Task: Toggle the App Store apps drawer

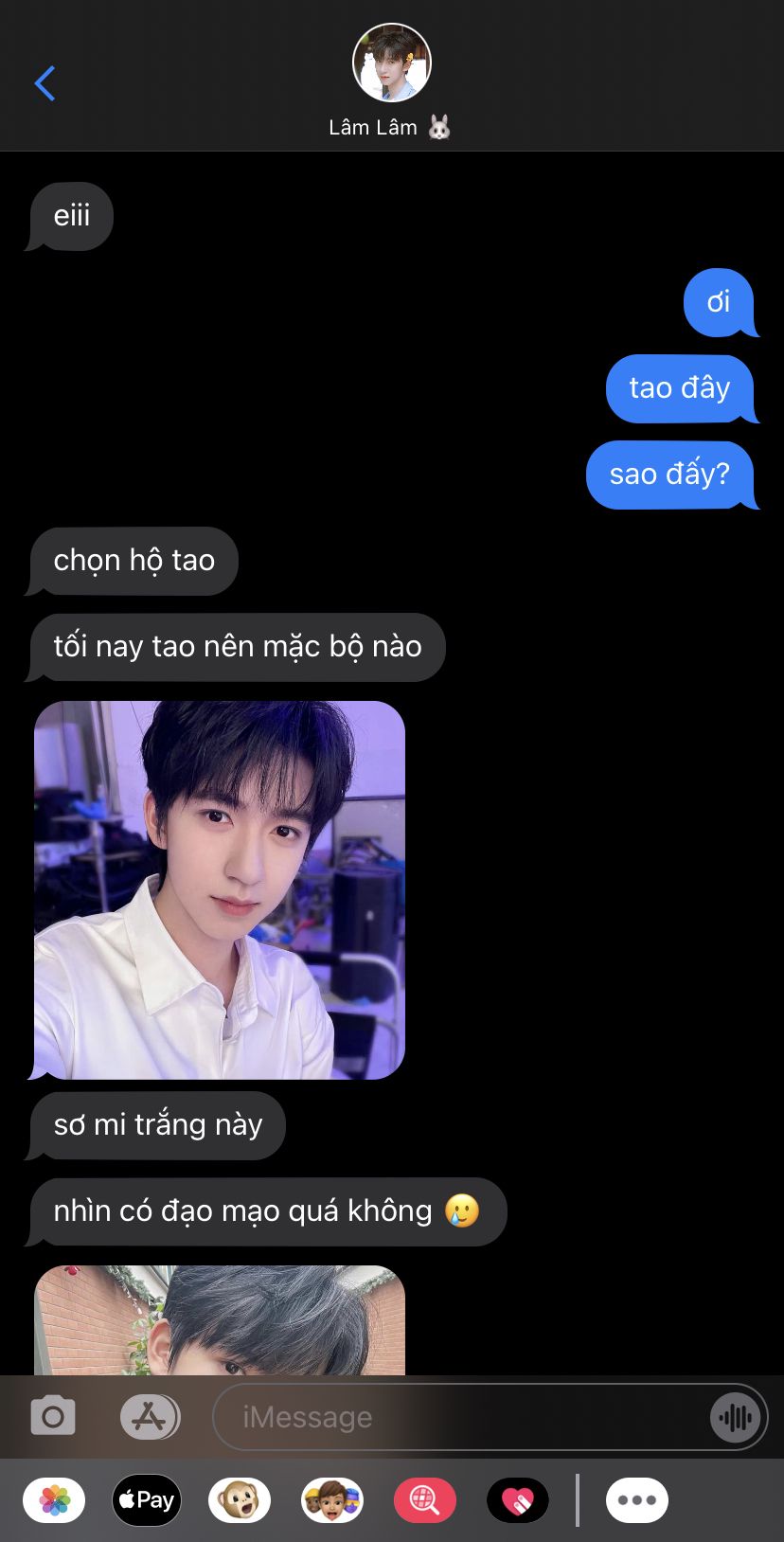Action: (x=150, y=1417)
